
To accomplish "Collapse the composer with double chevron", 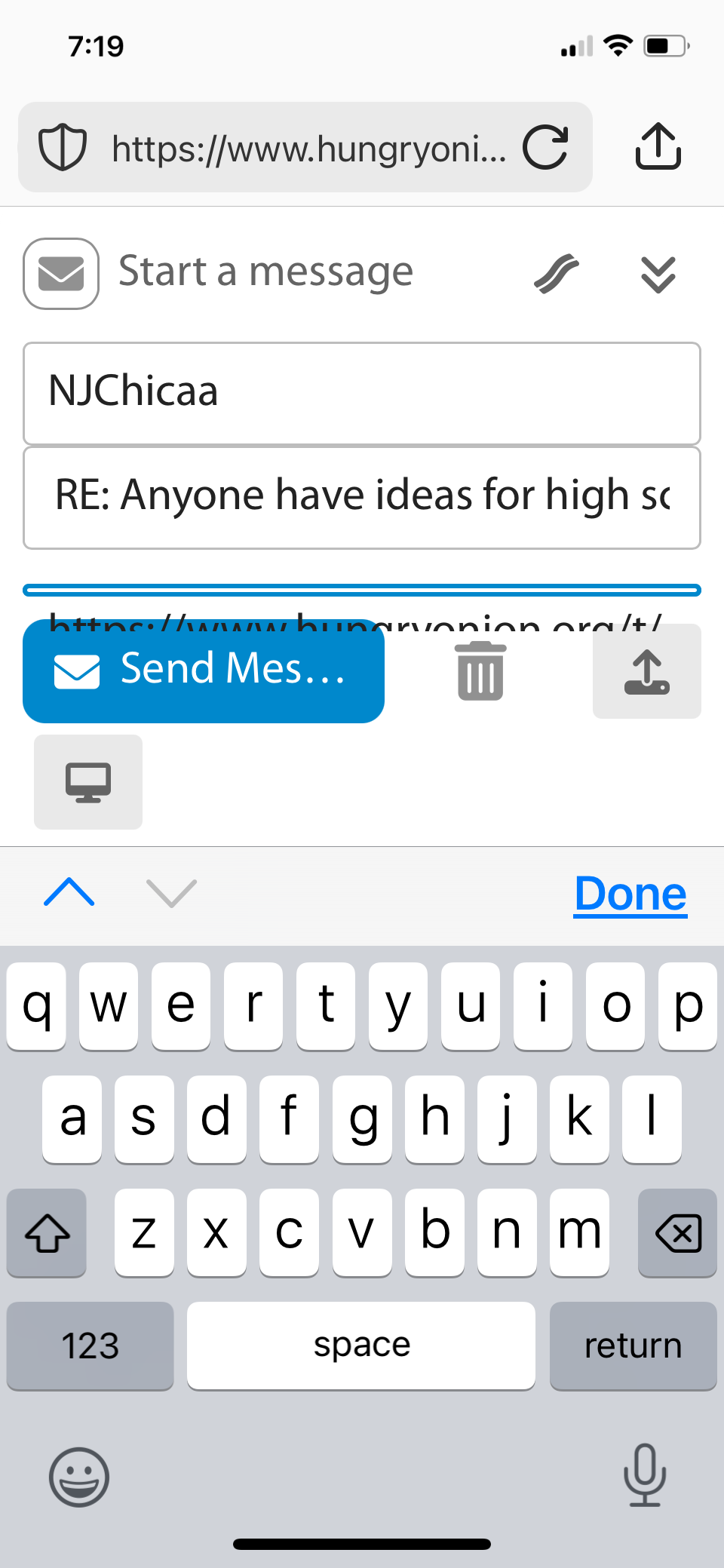I will (x=658, y=275).
